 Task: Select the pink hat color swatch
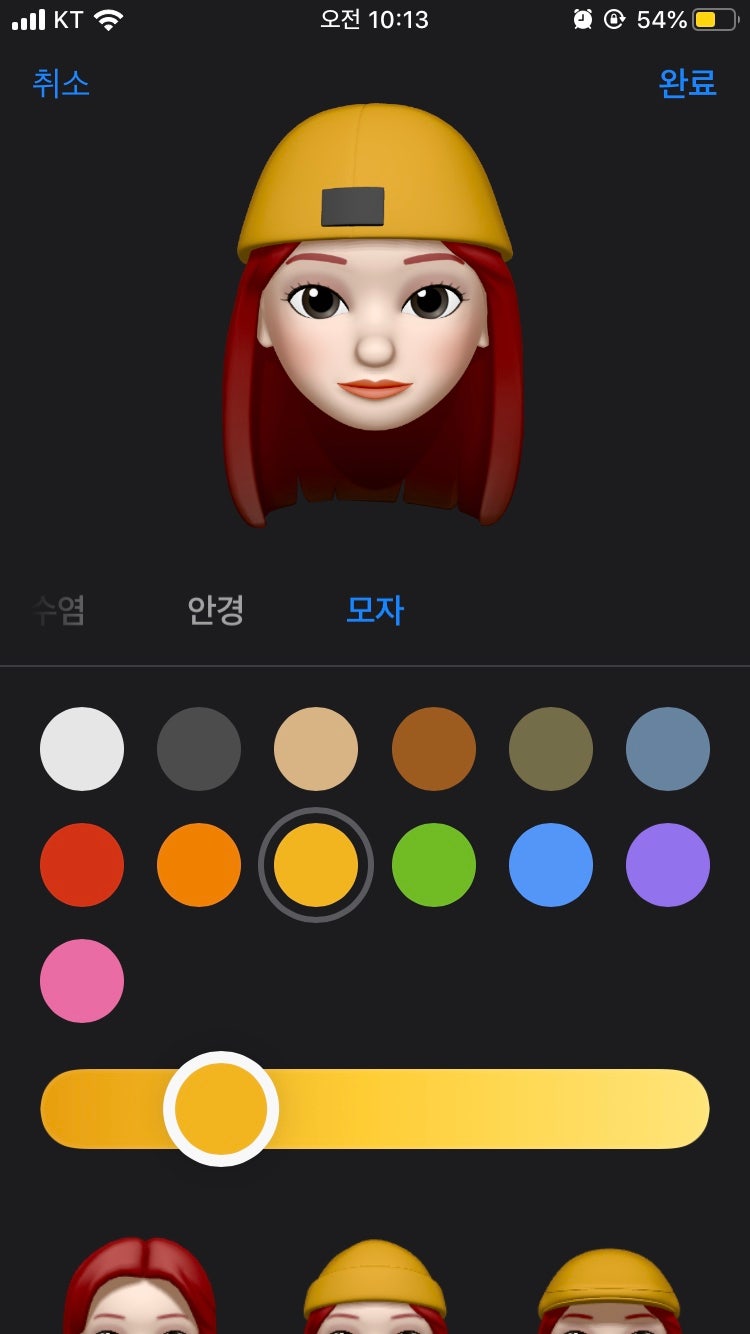click(x=81, y=981)
